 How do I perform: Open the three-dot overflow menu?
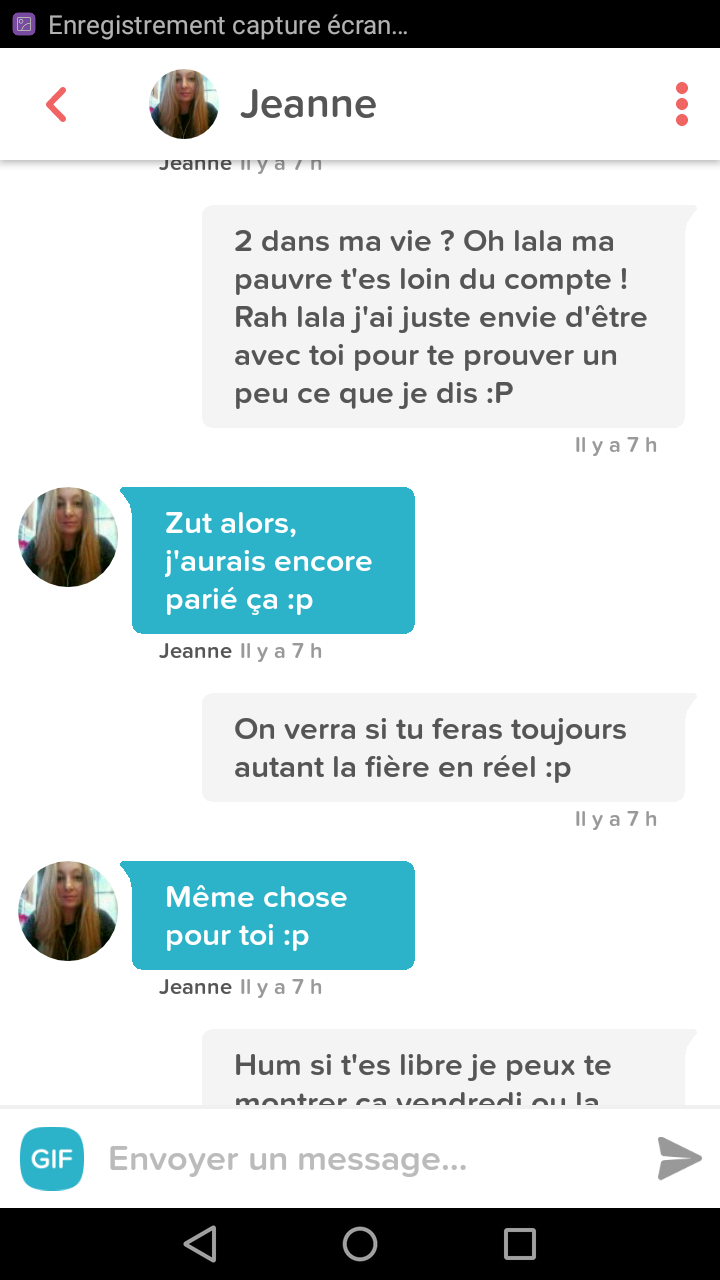click(682, 104)
